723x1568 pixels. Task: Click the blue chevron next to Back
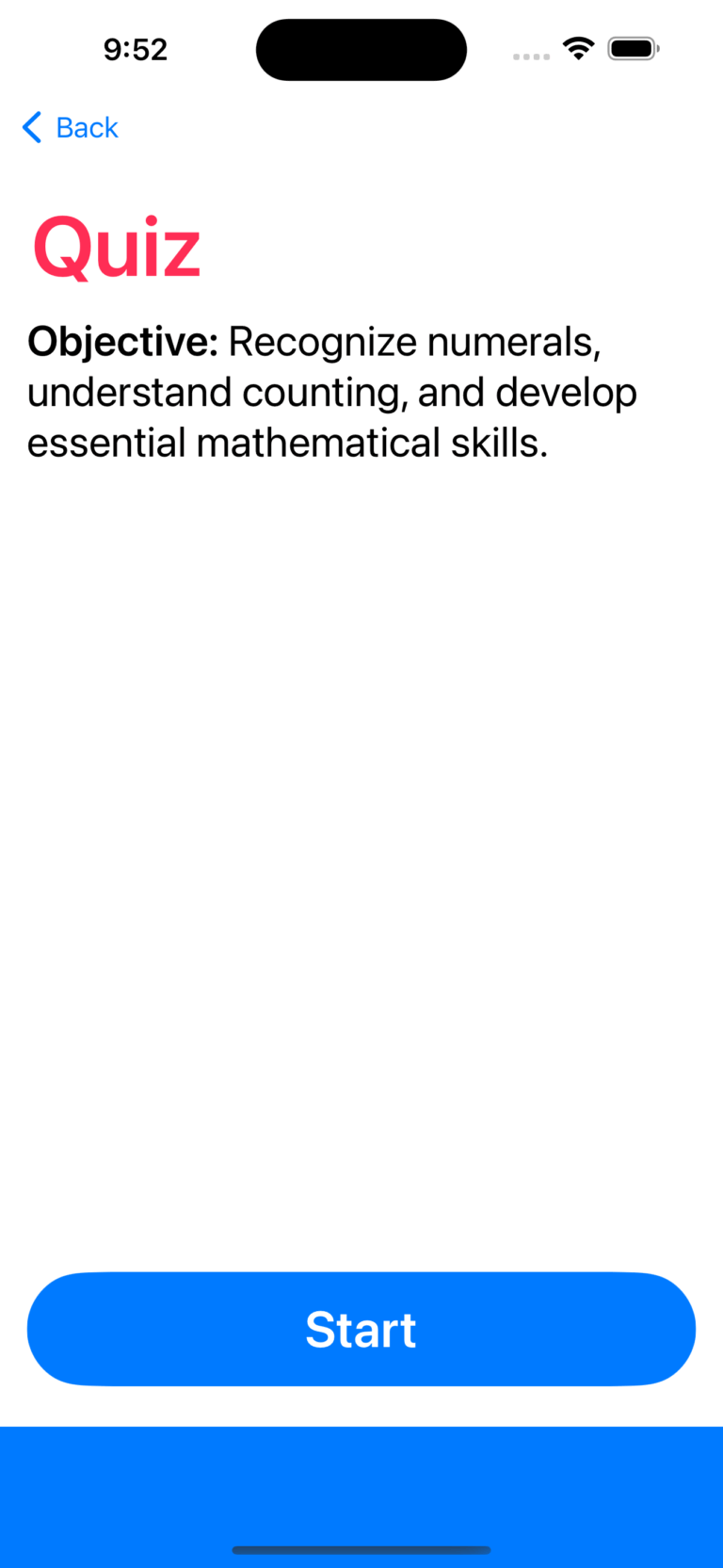coord(31,127)
